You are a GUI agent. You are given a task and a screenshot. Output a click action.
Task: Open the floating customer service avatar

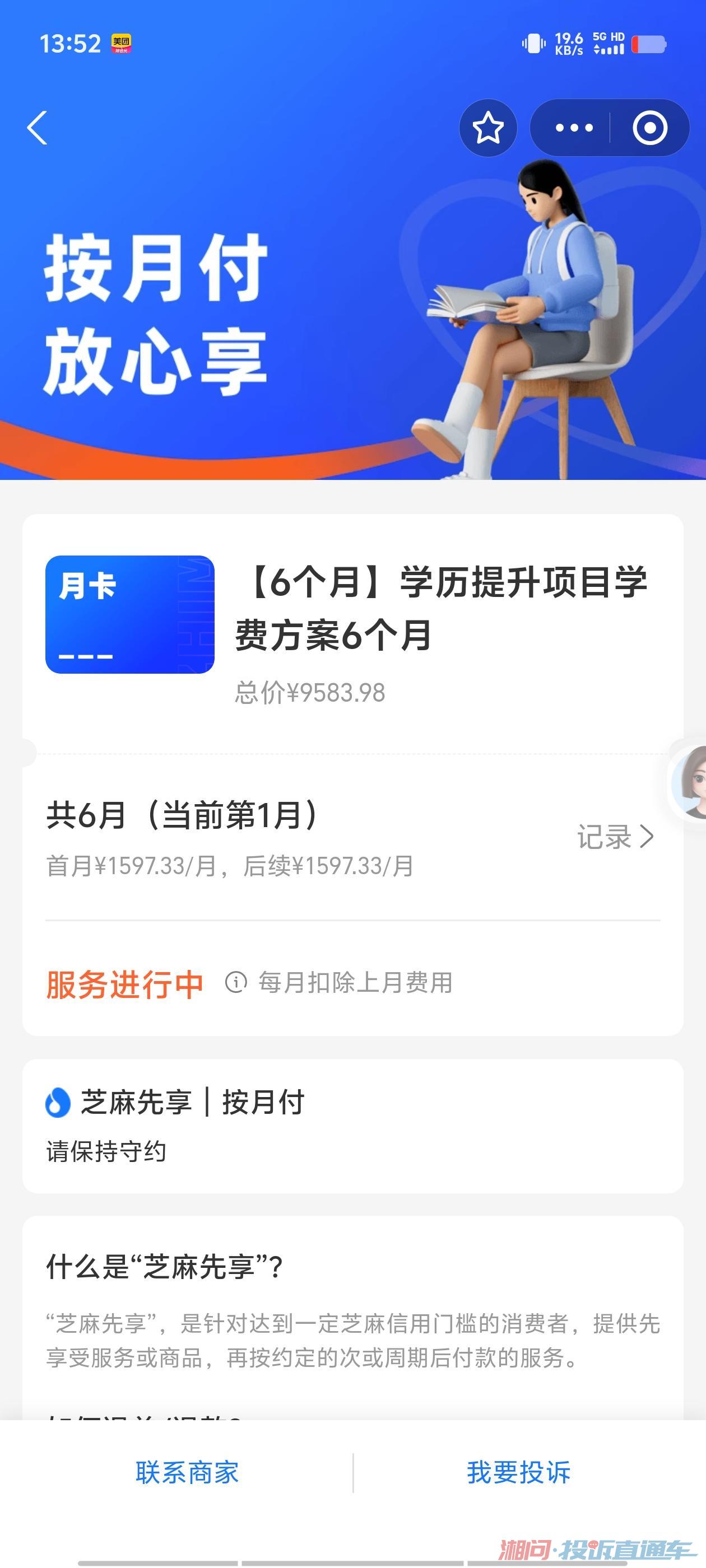coord(691,782)
